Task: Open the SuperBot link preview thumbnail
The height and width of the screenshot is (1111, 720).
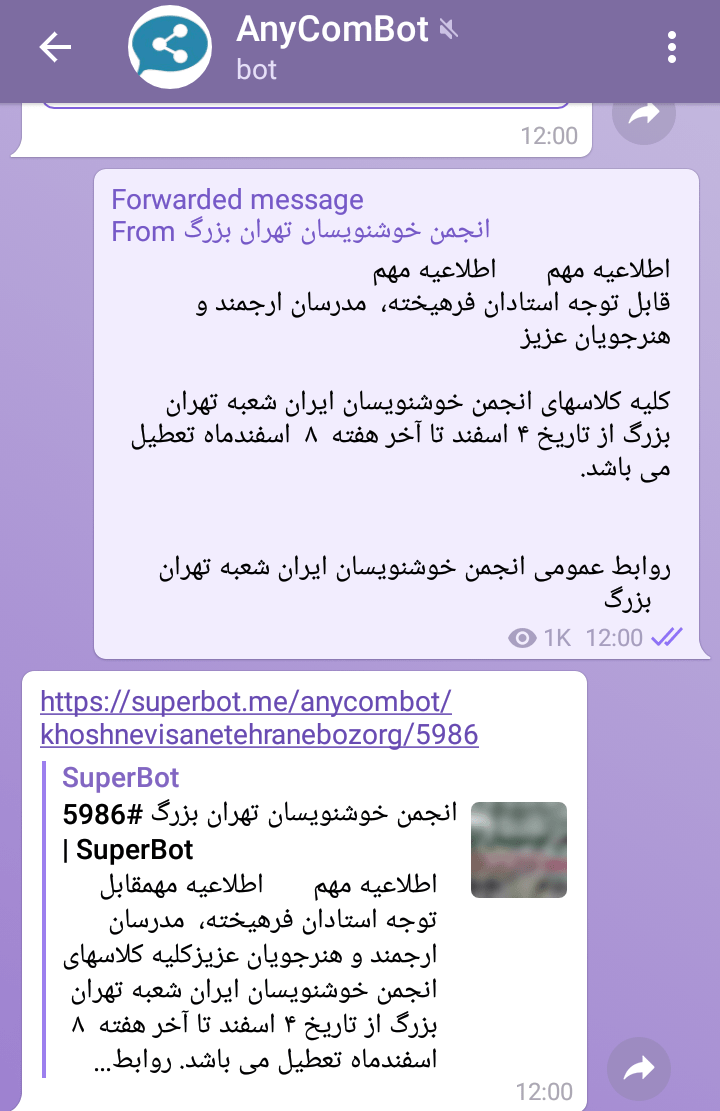Action: tap(518, 849)
